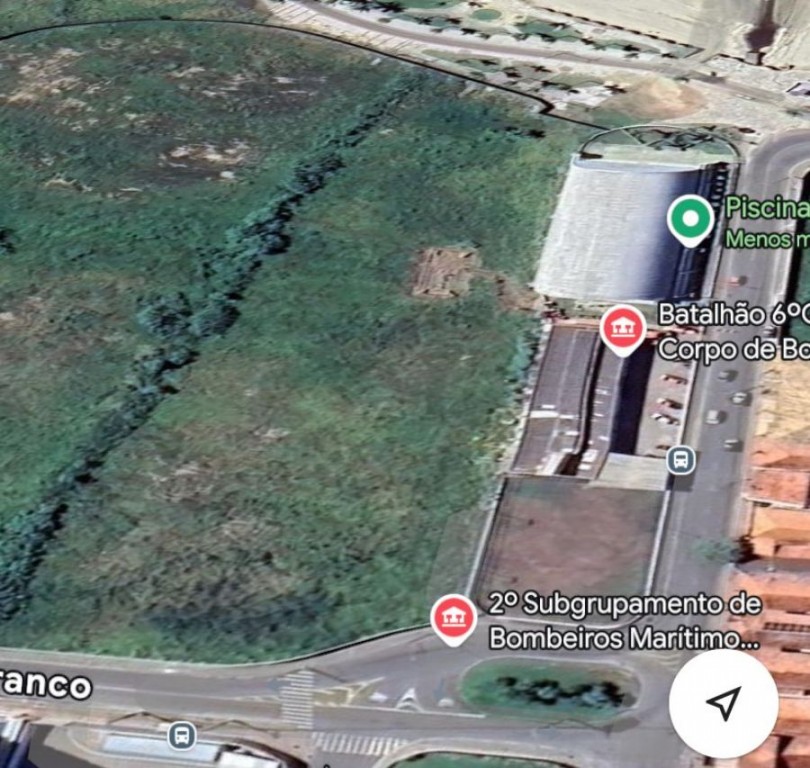The image size is (810, 768).
Task: Tap the my-location arrow button
Action: [x=723, y=703]
